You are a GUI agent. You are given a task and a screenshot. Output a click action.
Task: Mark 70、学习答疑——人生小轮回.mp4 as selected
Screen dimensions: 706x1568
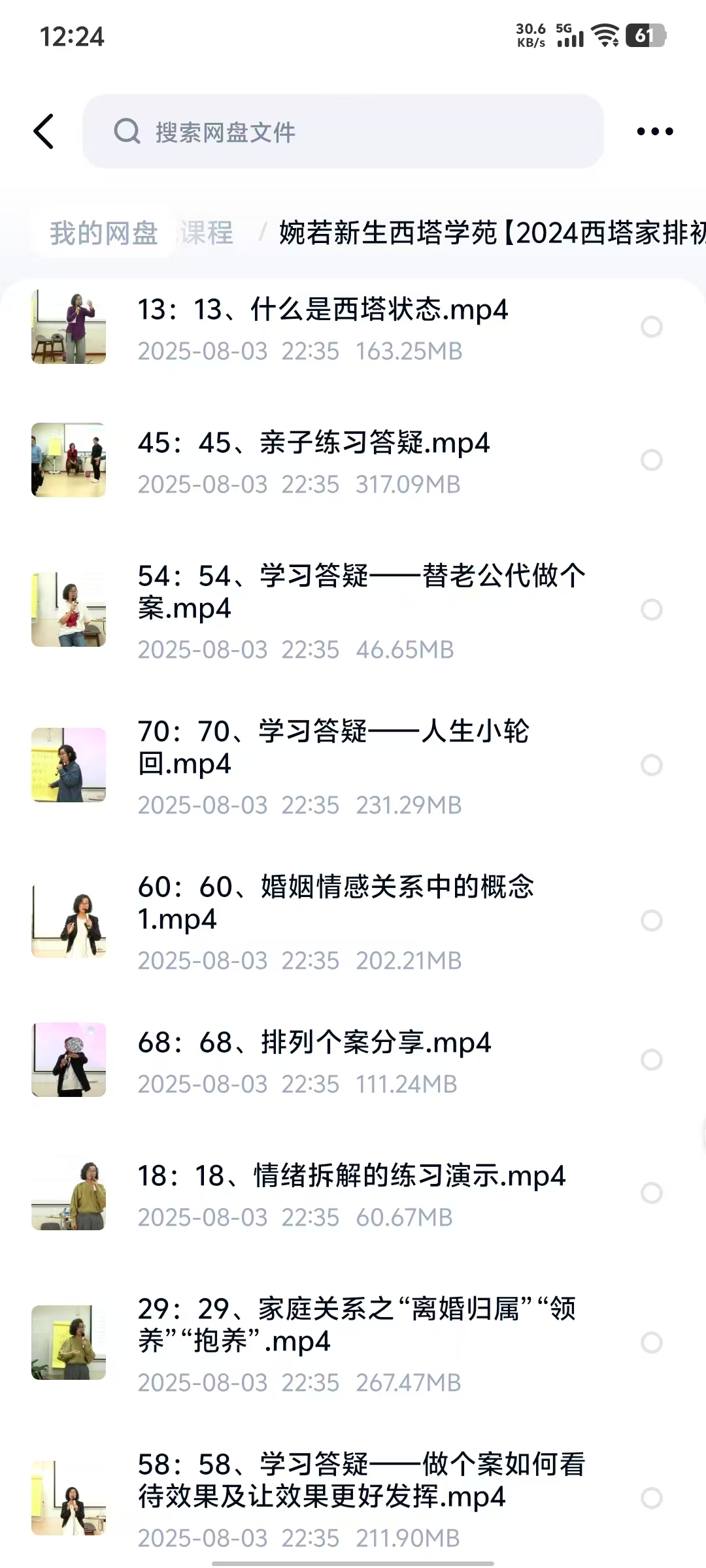coord(651,765)
